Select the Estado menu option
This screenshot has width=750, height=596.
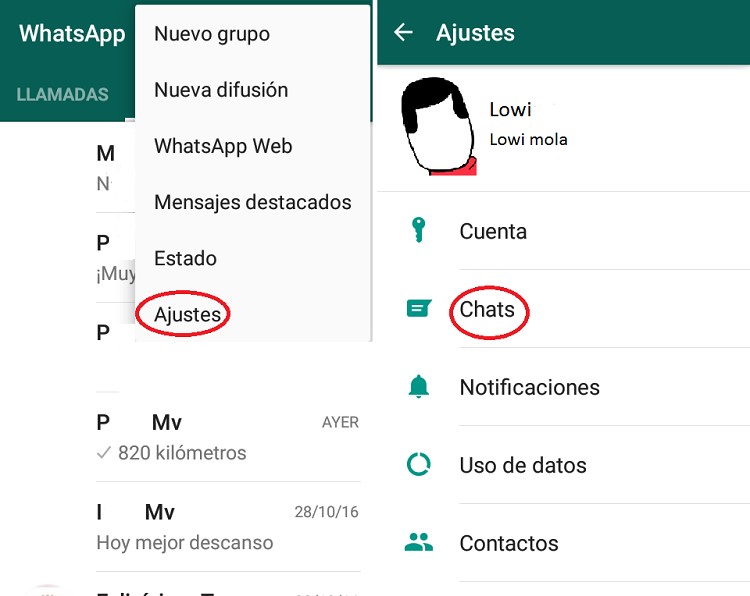(185, 258)
